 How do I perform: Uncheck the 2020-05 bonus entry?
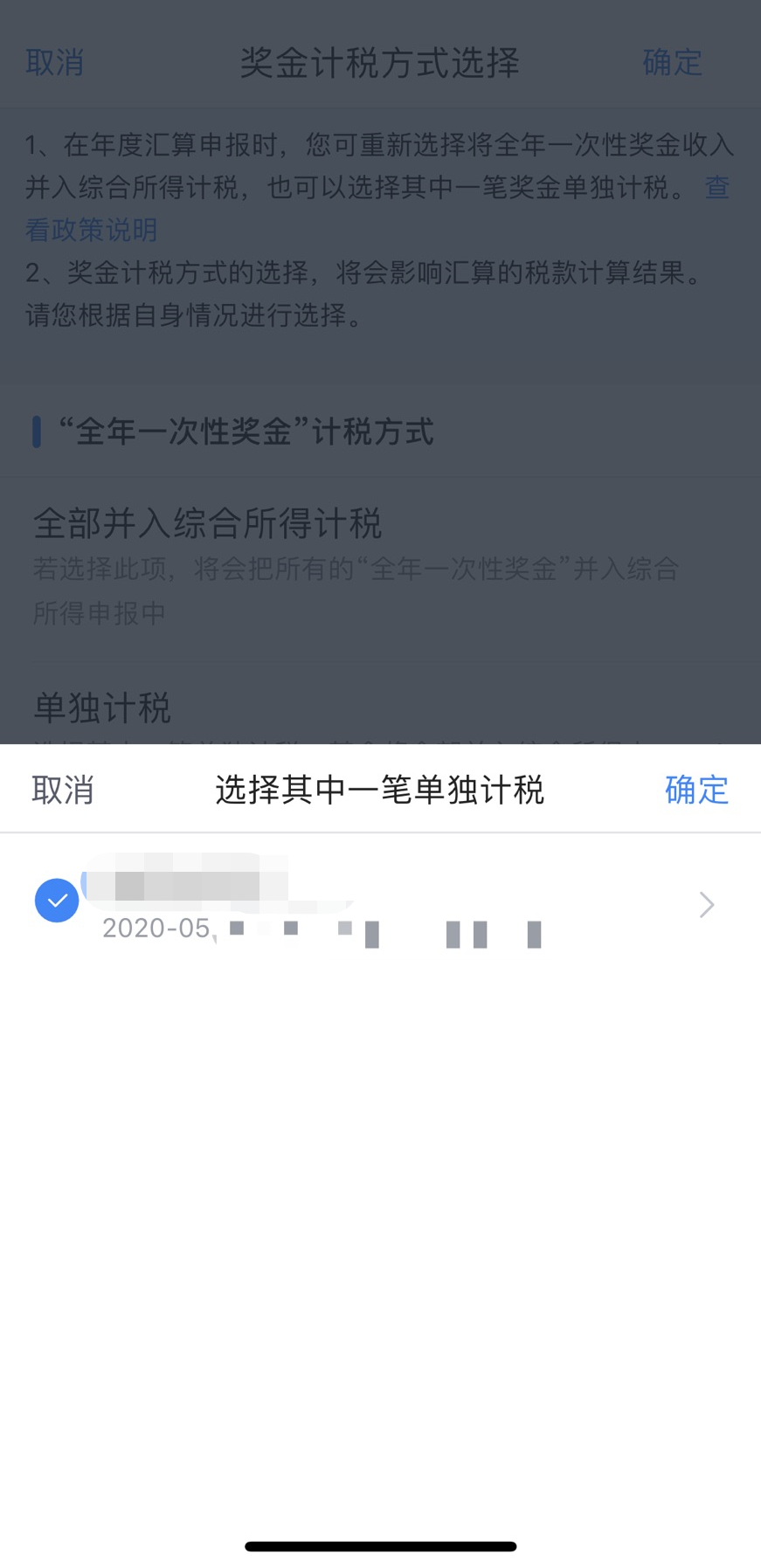(x=57, y=901)
